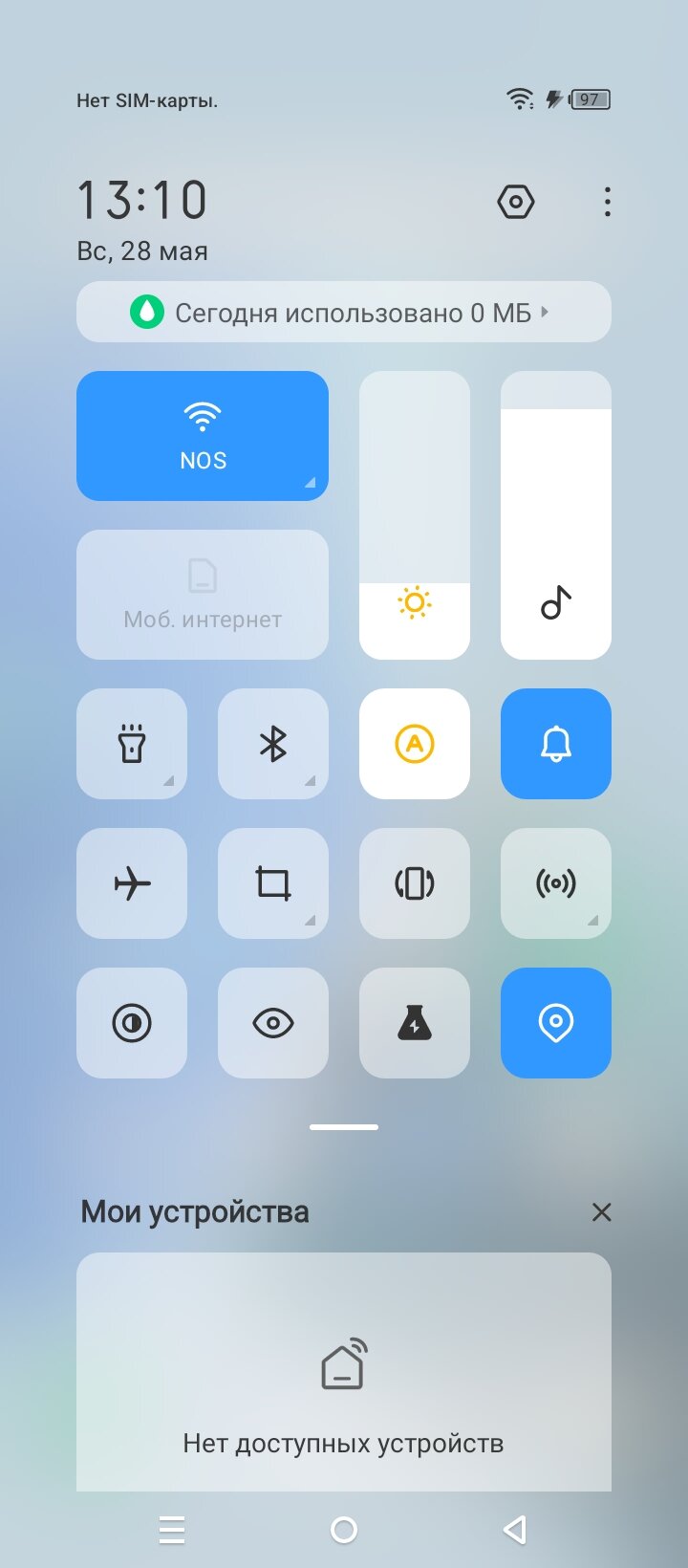Image resolution: width=688 pixels, height=1568 pixels.
Task: Disable the location tile
Action: tap(556, 1023)
